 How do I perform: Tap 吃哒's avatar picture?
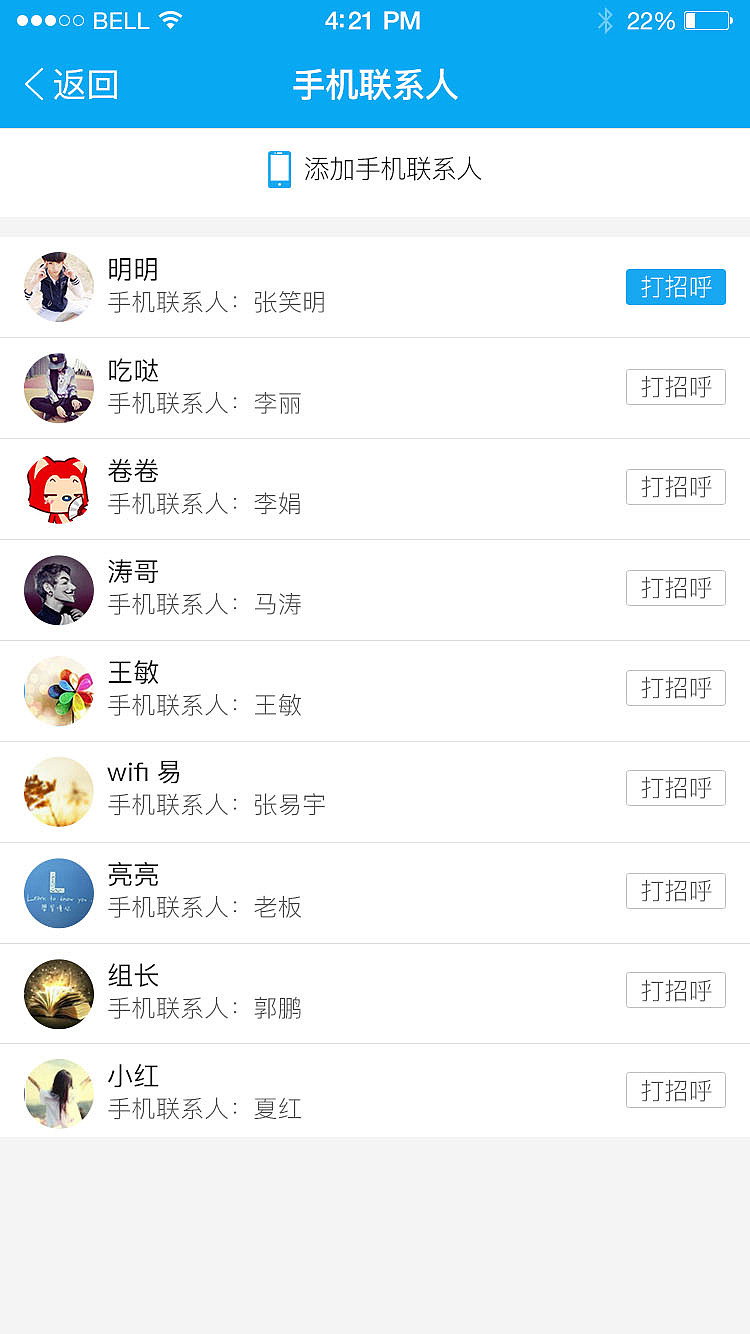pos(58,388)
